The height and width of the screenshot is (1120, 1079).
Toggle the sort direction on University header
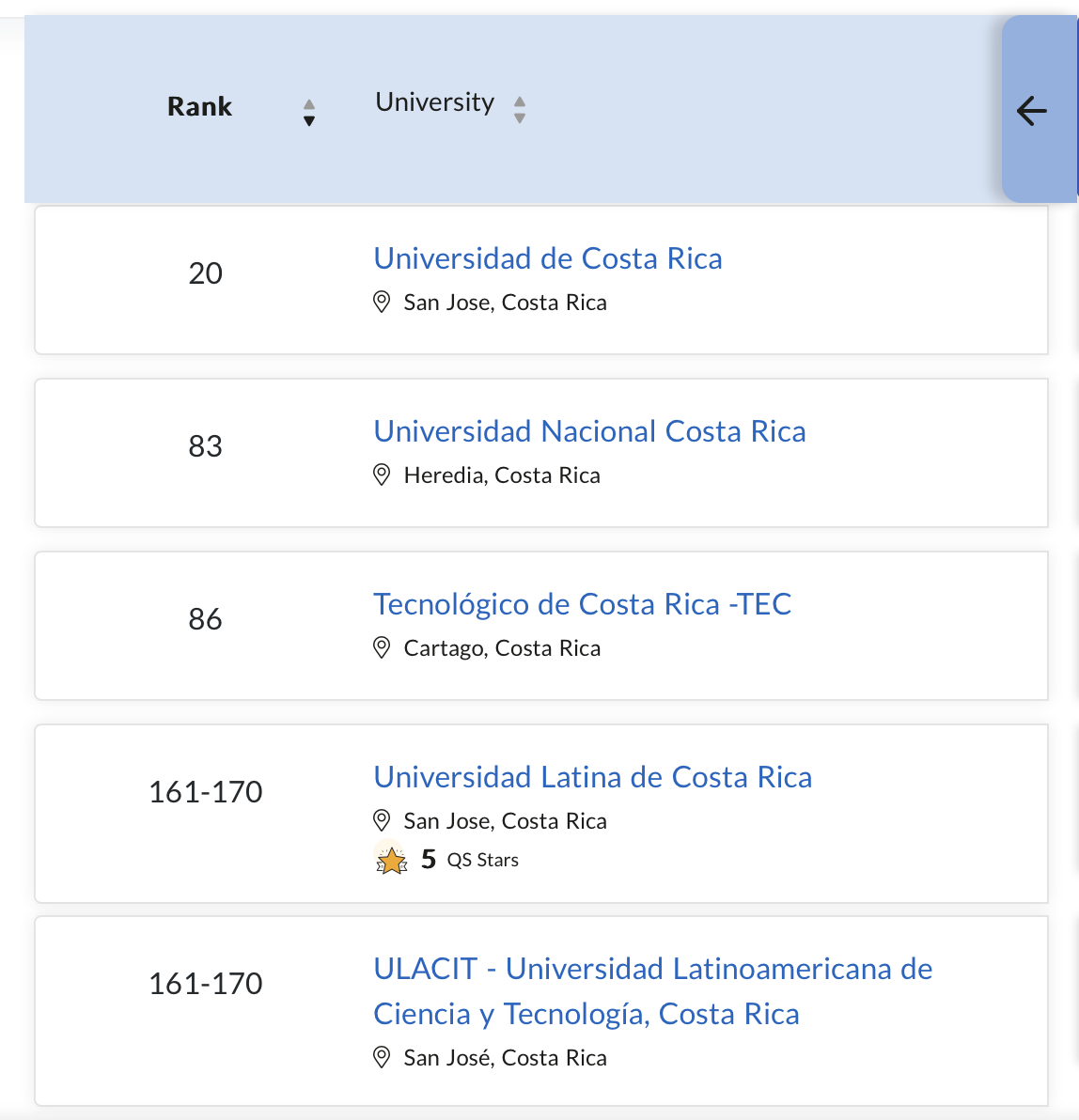tap(520, 108)
